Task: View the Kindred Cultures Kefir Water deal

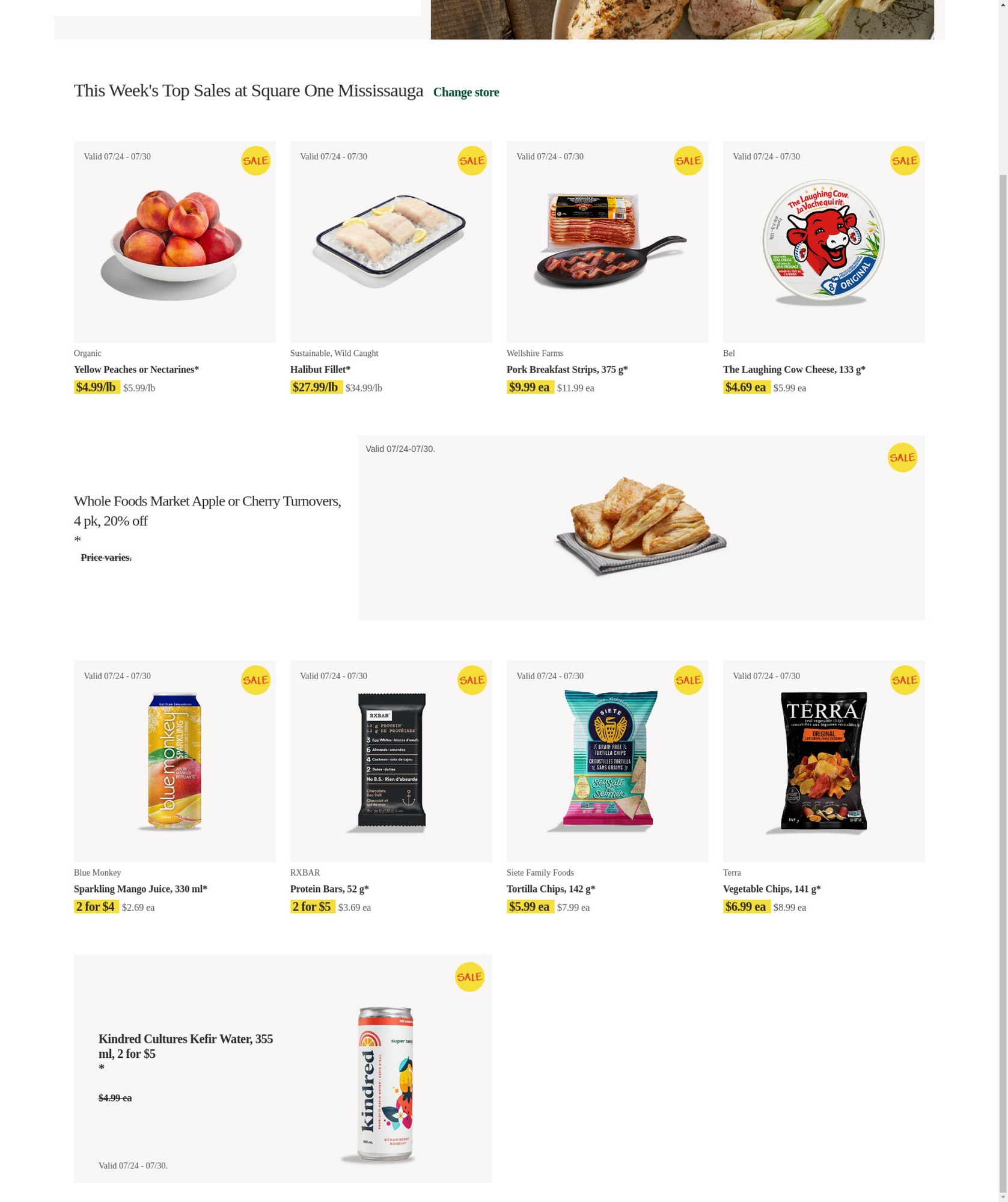Action: 283,1068
